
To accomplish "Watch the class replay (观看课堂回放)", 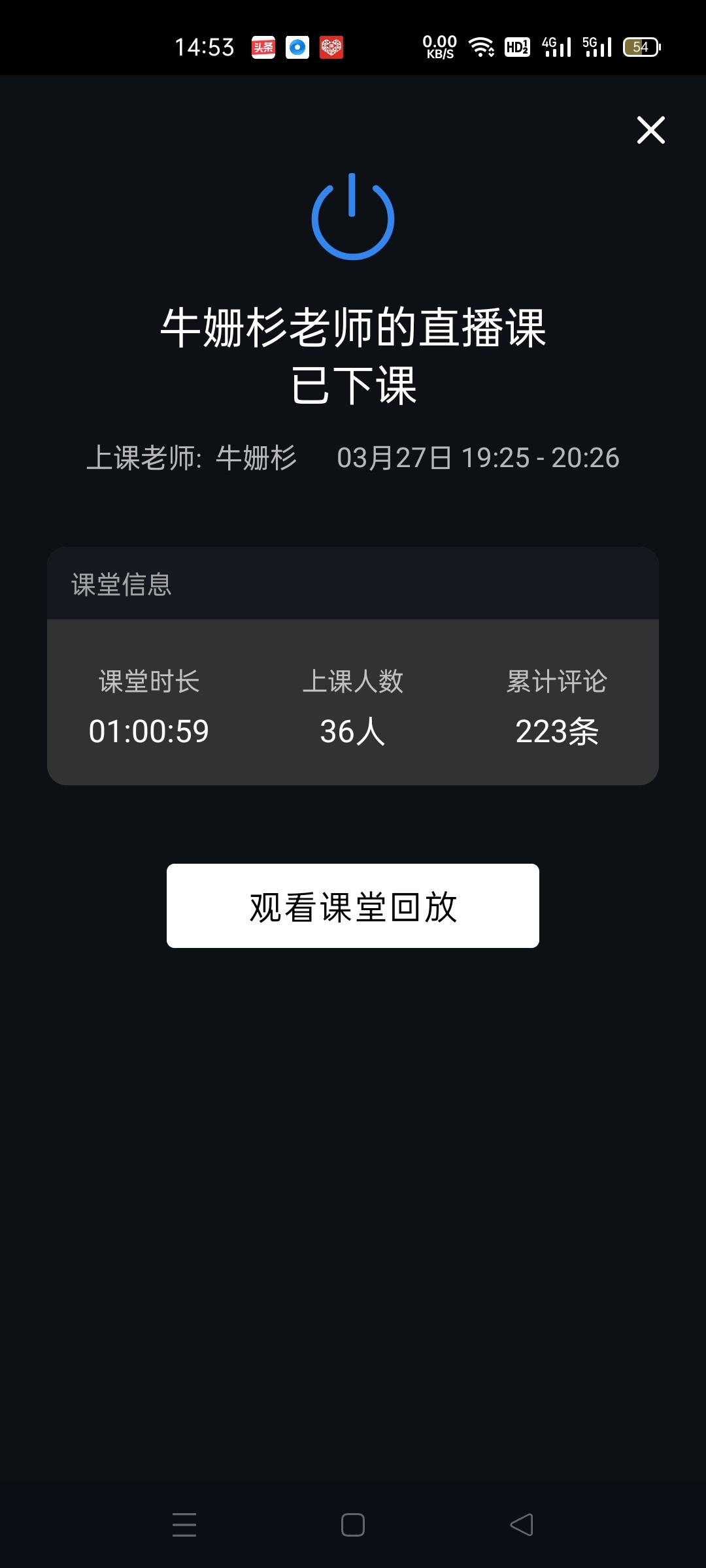I will pos(353,906).
